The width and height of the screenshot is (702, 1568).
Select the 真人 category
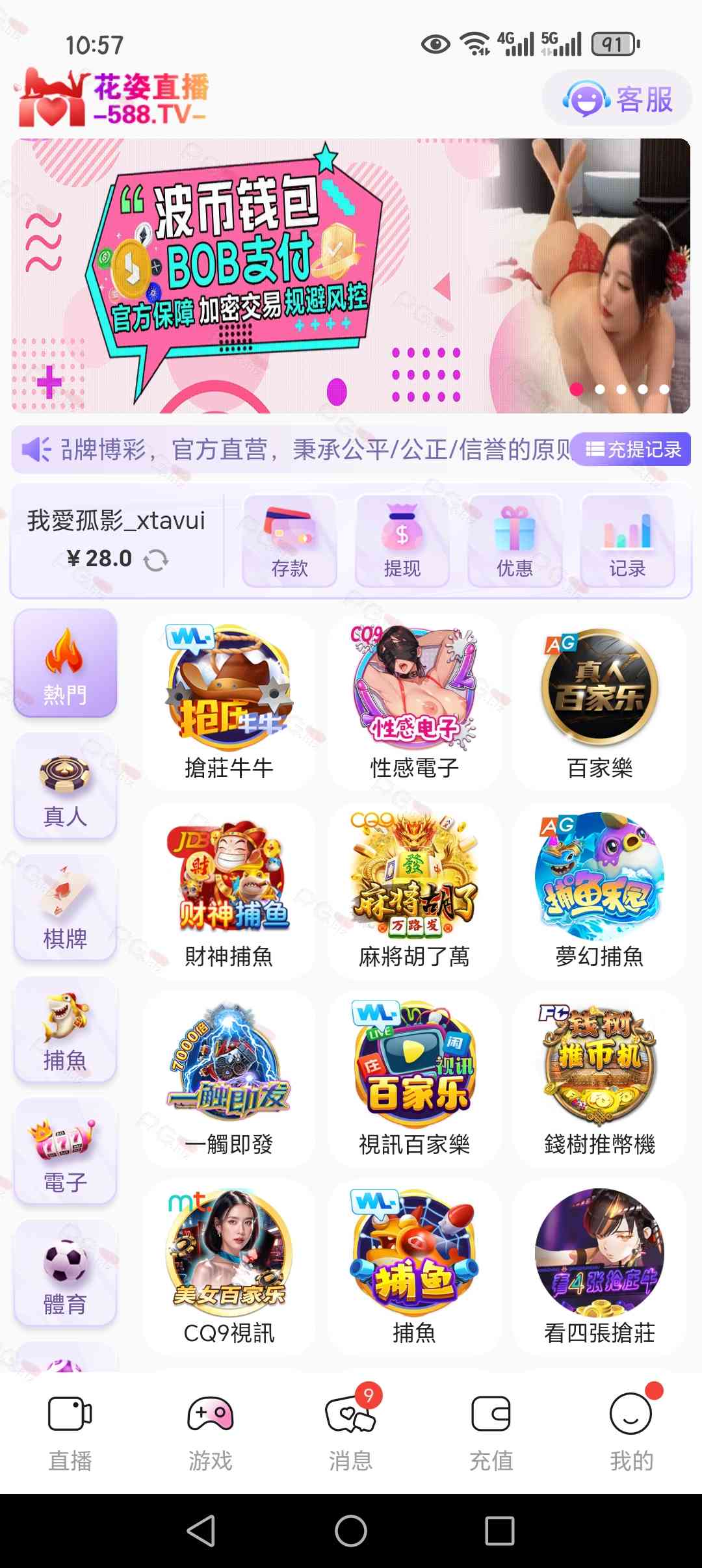tap(65, 787)
